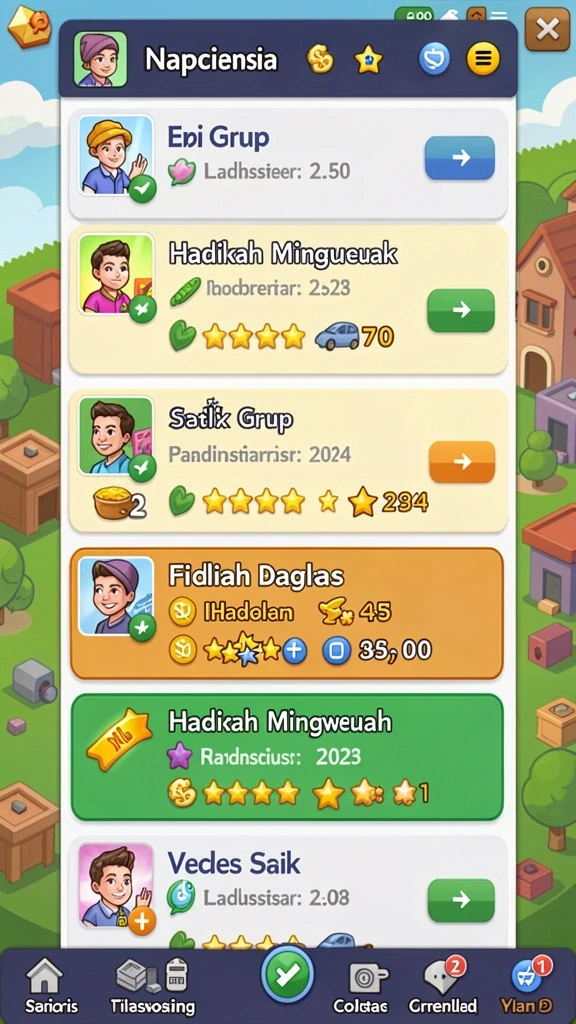The image size is (576, 1024).
Task: Tap the orange arrow on Satik Grup
Action: coord(462,462)
